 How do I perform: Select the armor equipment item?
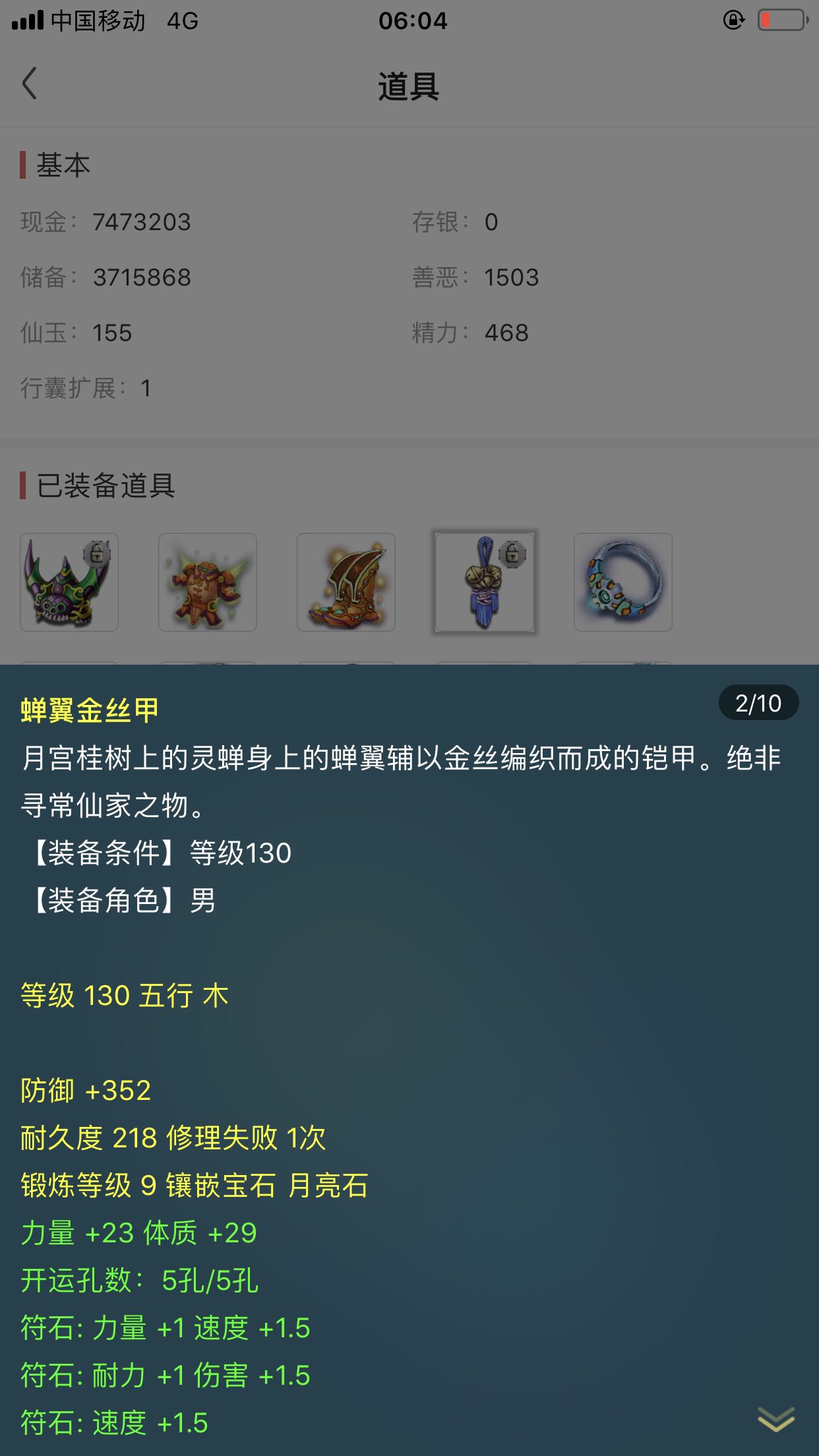(208, 582)
